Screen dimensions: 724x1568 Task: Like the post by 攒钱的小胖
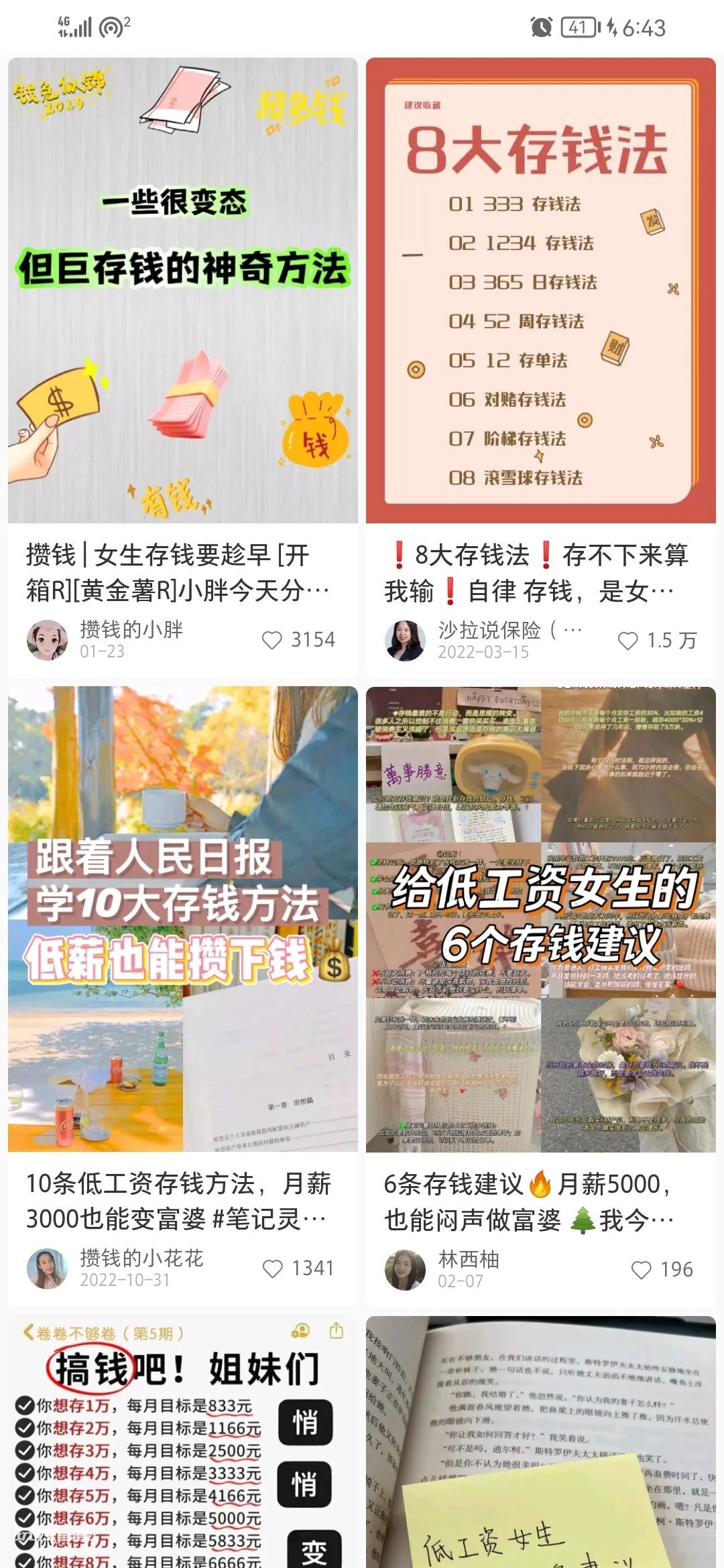click(272, 640)
